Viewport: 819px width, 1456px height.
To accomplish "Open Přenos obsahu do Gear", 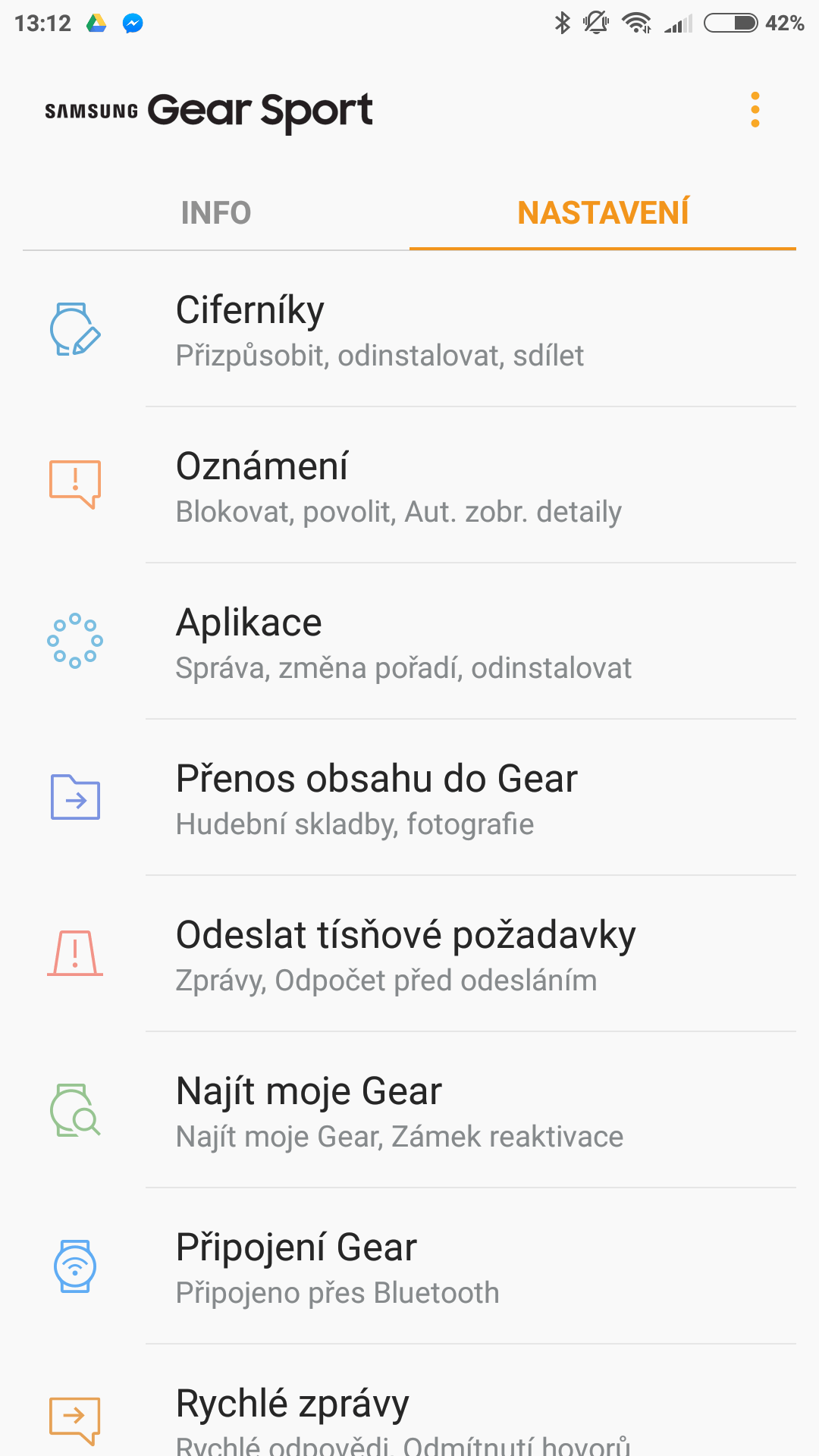I will (409, 799).
